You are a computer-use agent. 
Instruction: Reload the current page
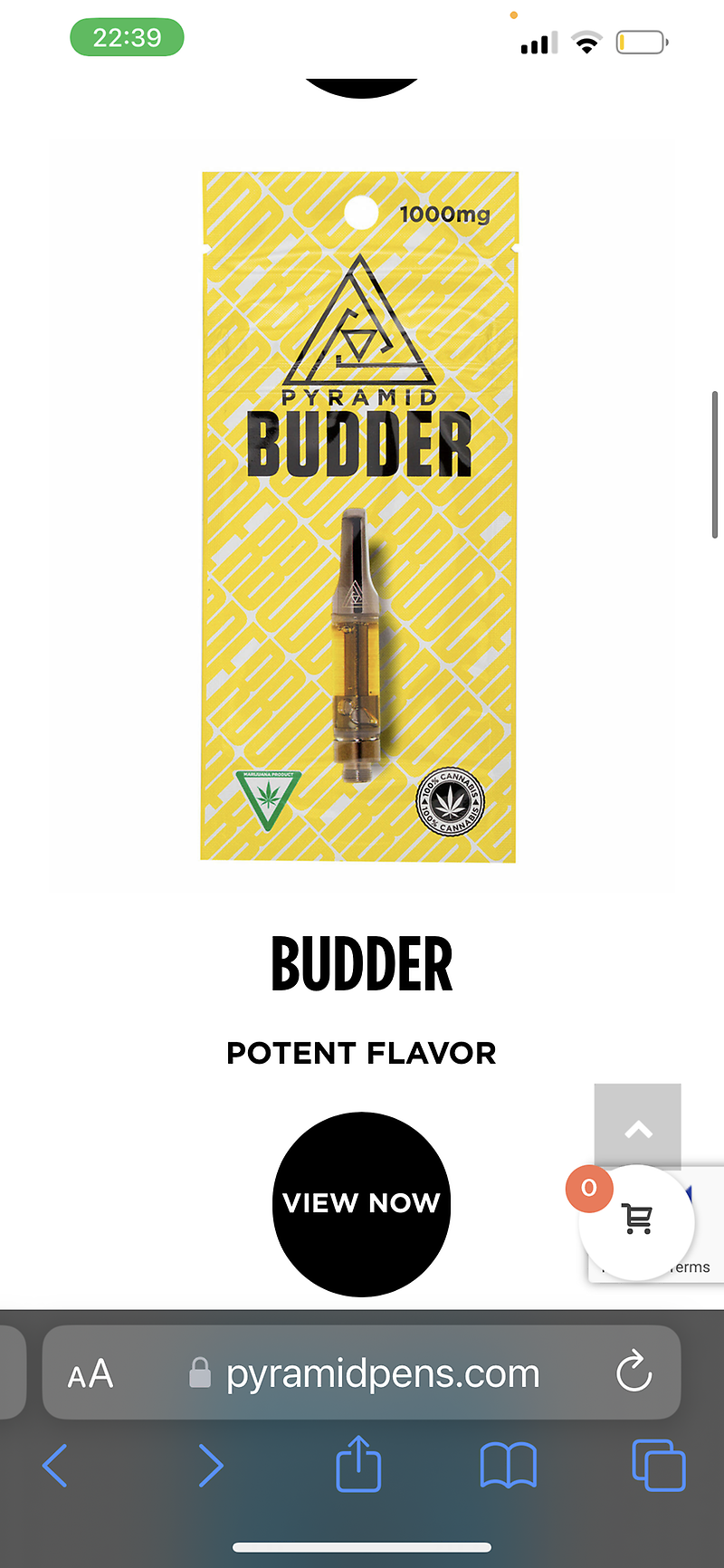click(x=633, y=1372)
